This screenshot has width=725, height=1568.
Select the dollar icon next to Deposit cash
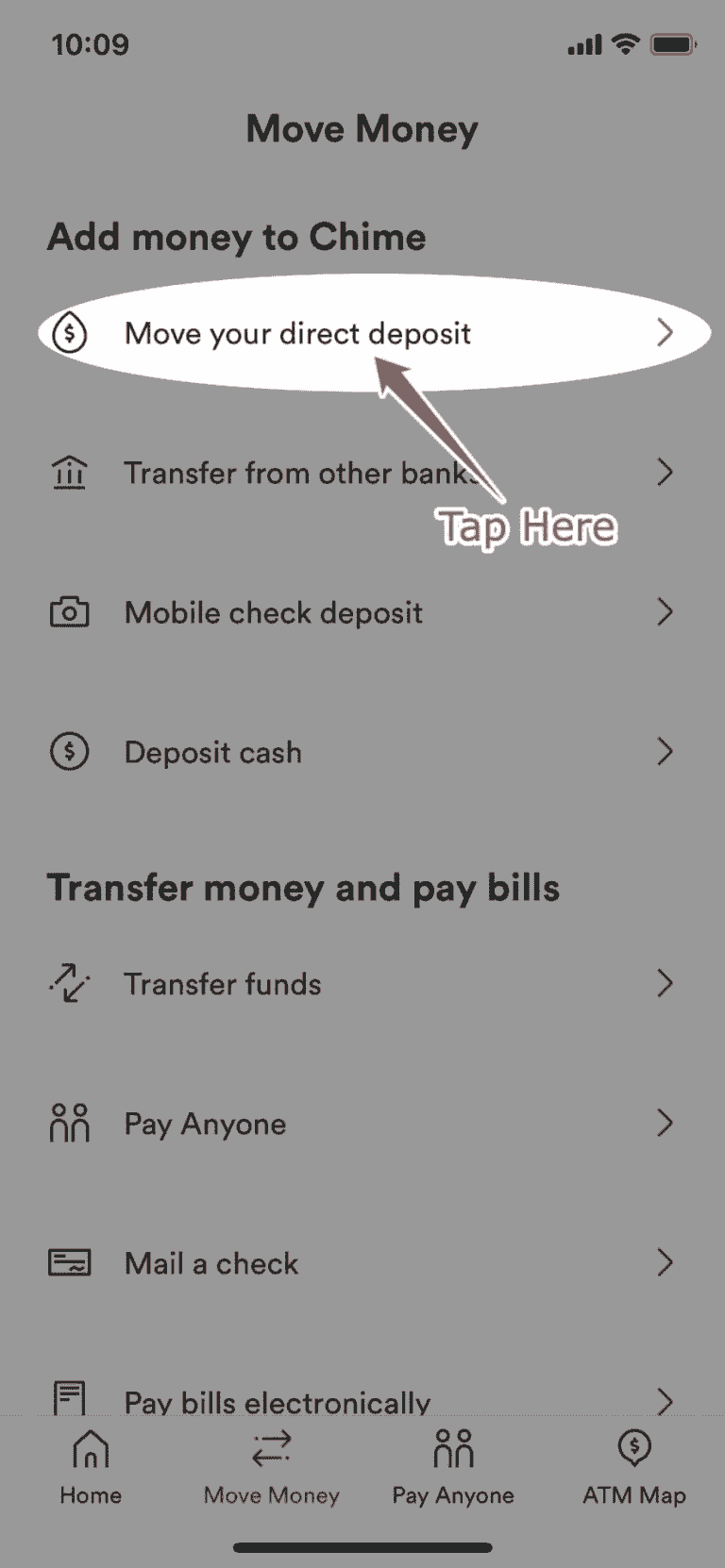coord(69,751)
